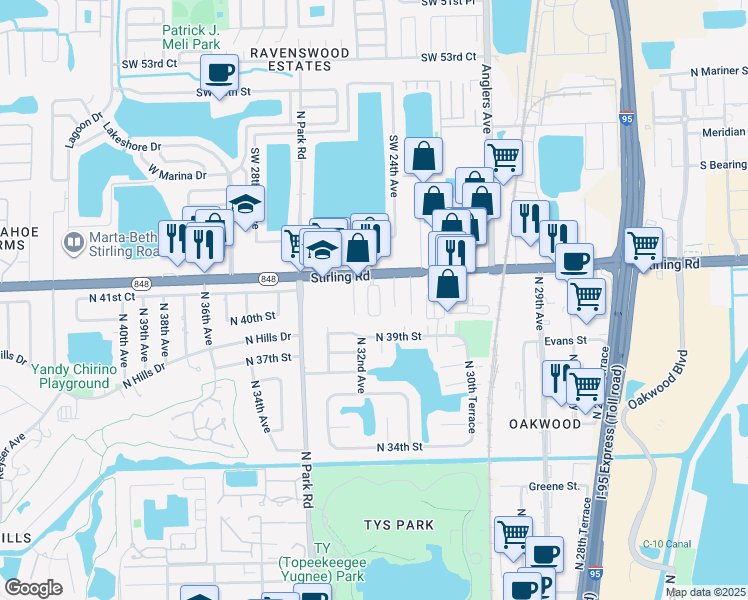
Task: Select the shopping cart marker beside Anglers Ave
Action: [x=503, y=157]
